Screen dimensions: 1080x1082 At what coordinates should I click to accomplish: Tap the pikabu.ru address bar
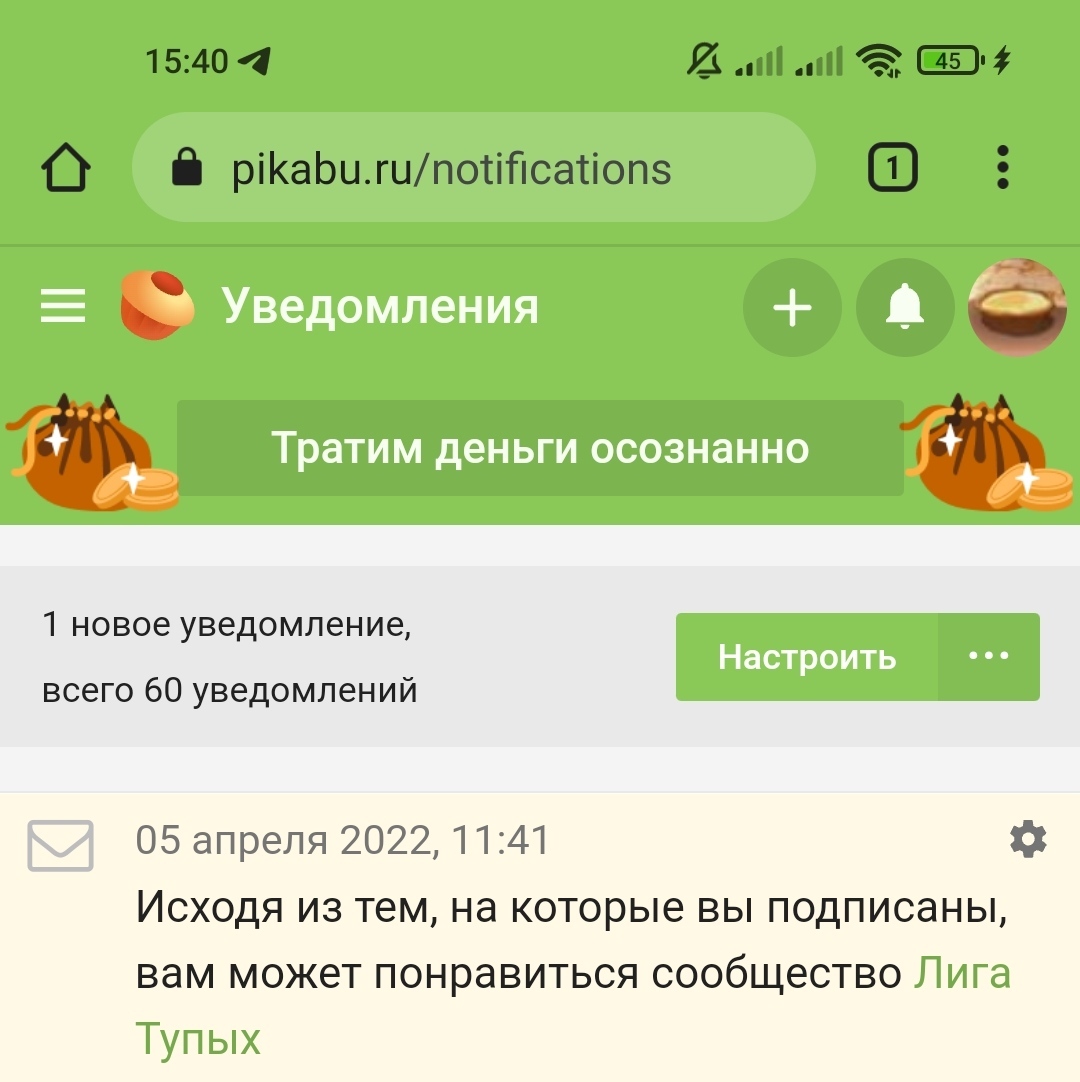(472, 168)
